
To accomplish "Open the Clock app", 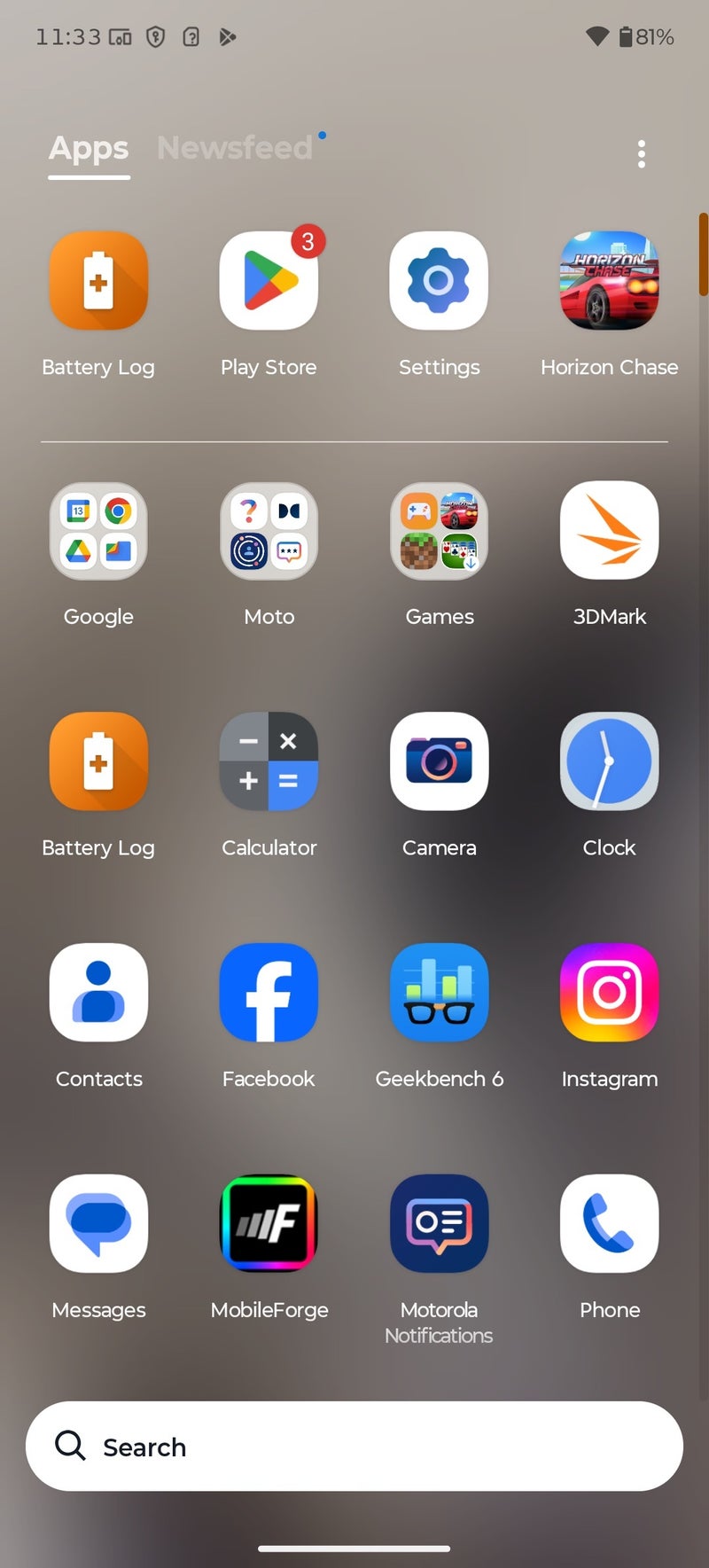I will tap(609, 761).
